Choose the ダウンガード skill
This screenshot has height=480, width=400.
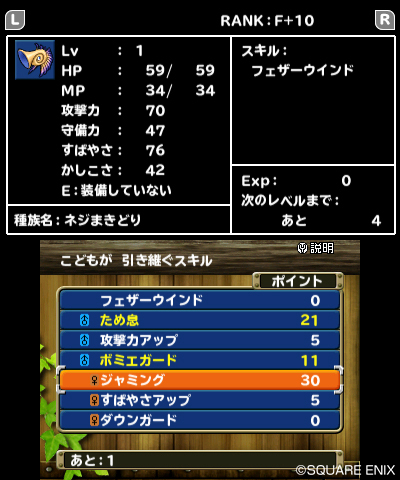tap(200, 420)
